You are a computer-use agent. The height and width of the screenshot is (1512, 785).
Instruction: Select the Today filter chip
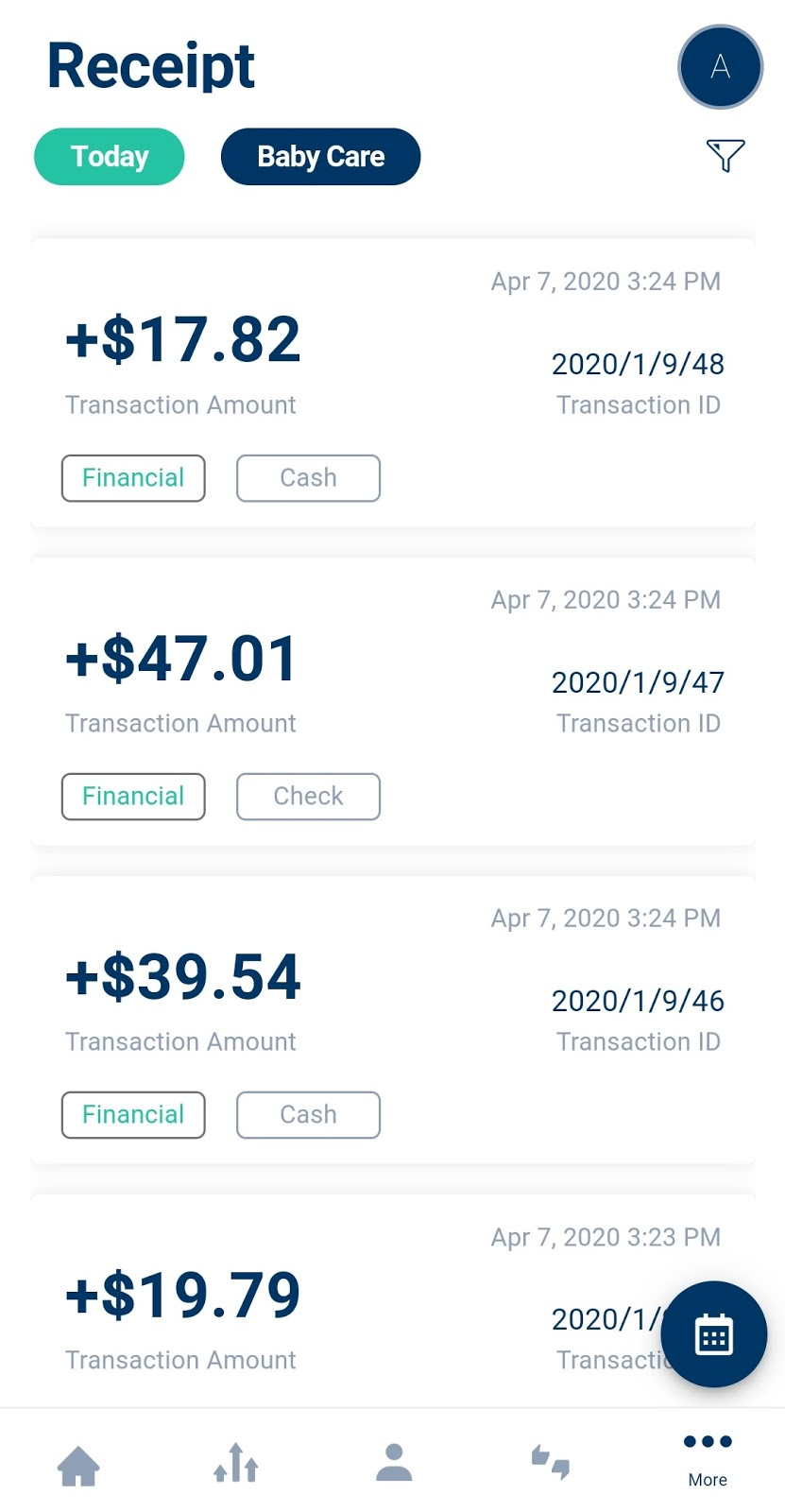point(110,157)
